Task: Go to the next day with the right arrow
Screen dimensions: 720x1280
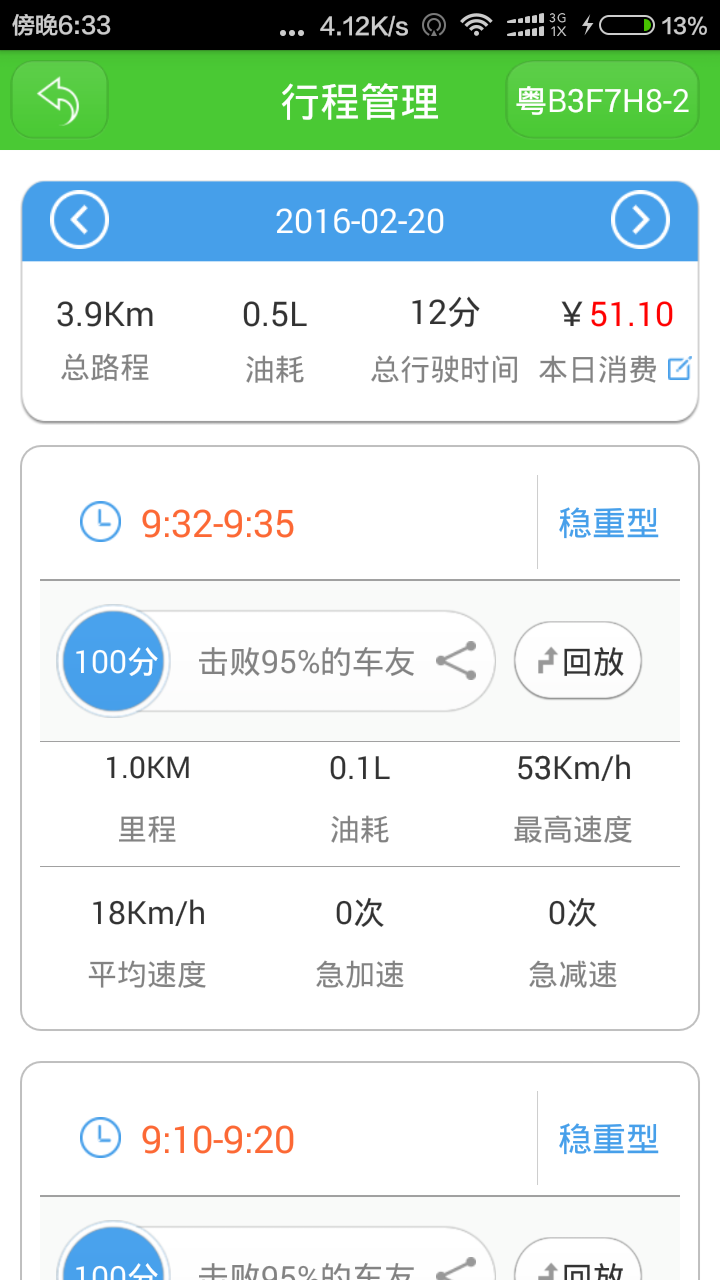Action: click(x=640, y=220)
